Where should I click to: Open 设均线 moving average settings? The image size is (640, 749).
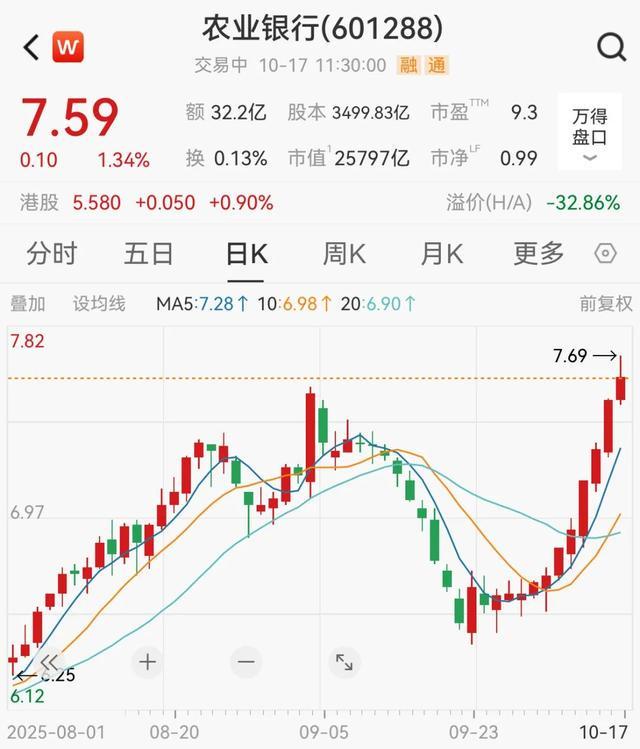tap(99, 303)
